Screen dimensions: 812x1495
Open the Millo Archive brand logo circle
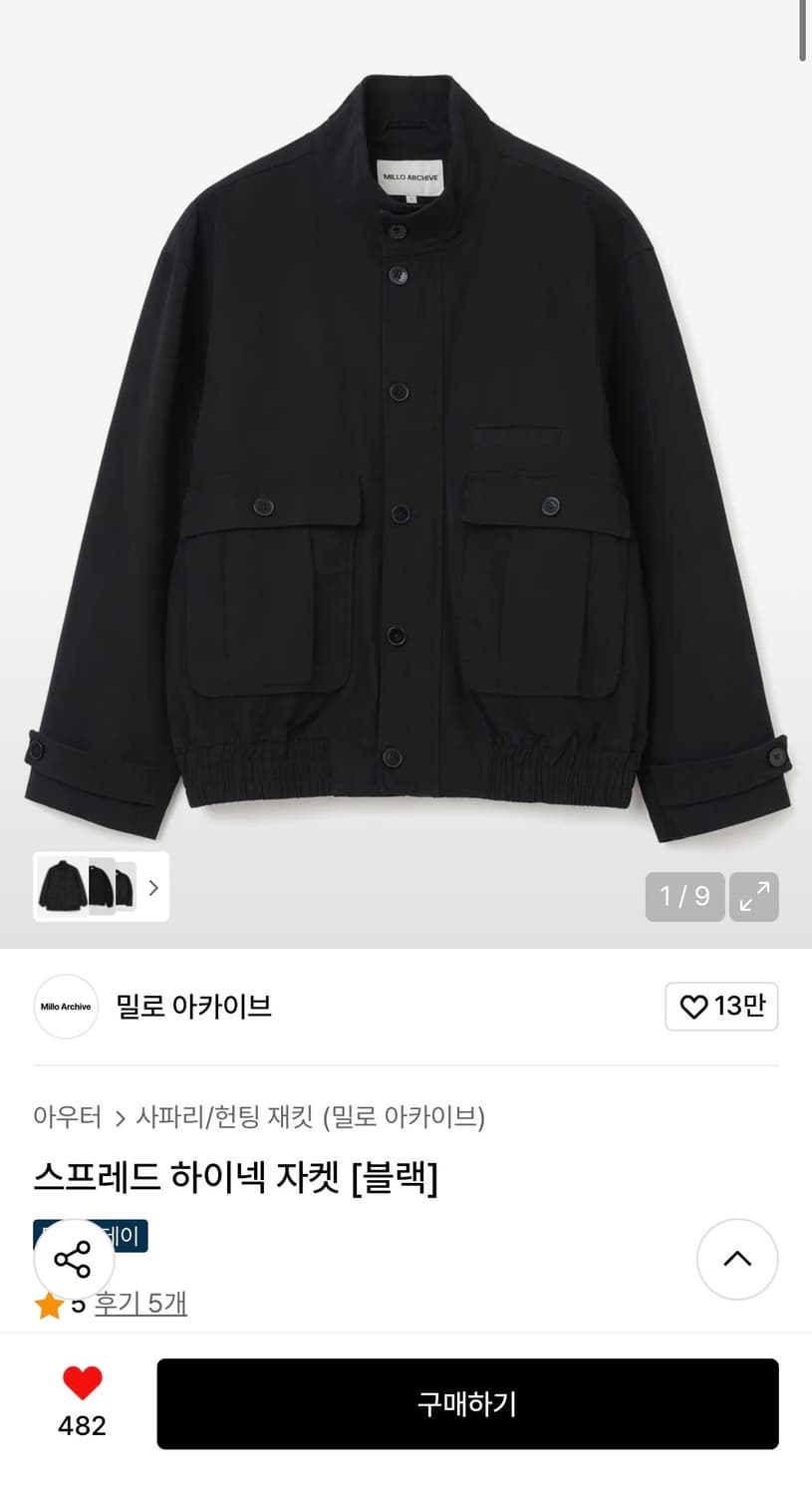pos(66,1007)
